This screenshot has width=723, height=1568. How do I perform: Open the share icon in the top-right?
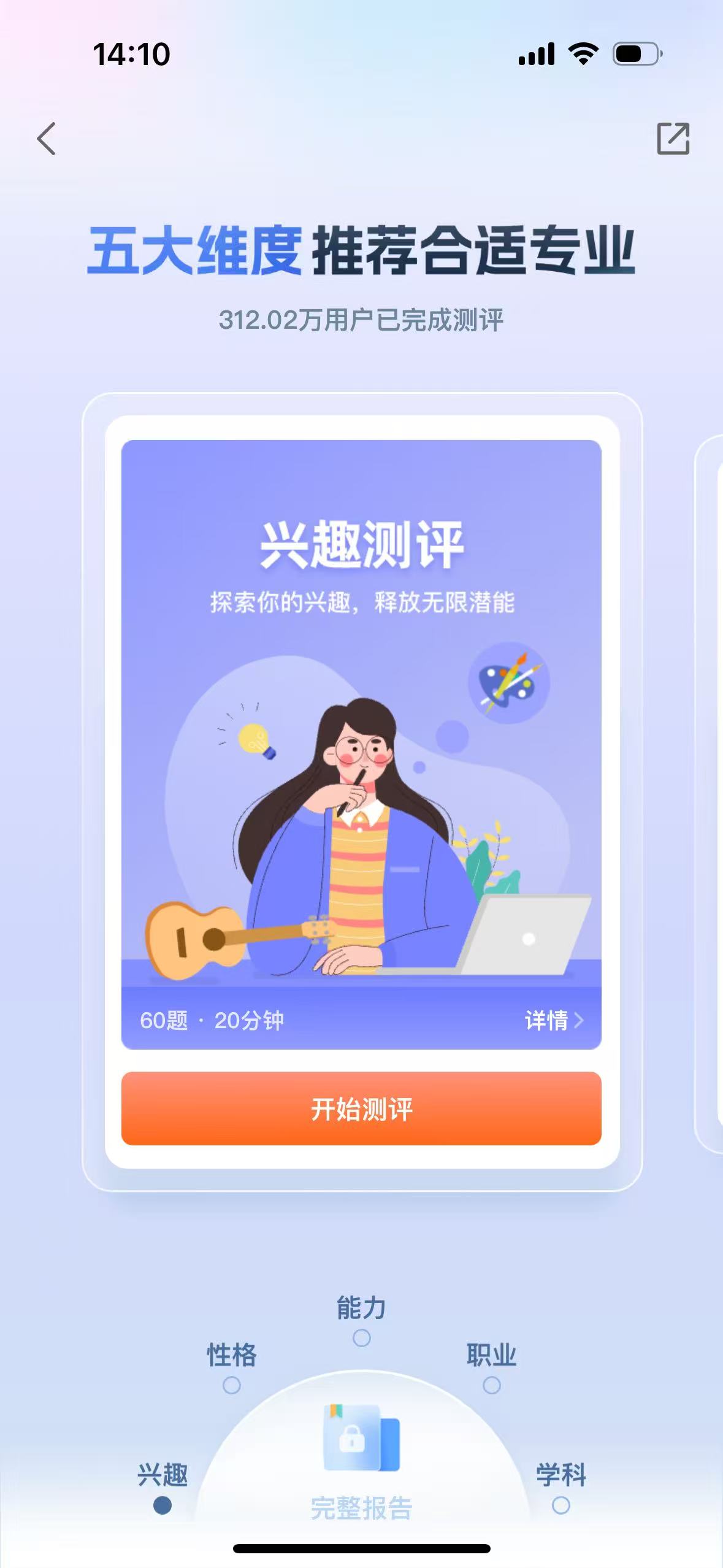tap(673, 139)
